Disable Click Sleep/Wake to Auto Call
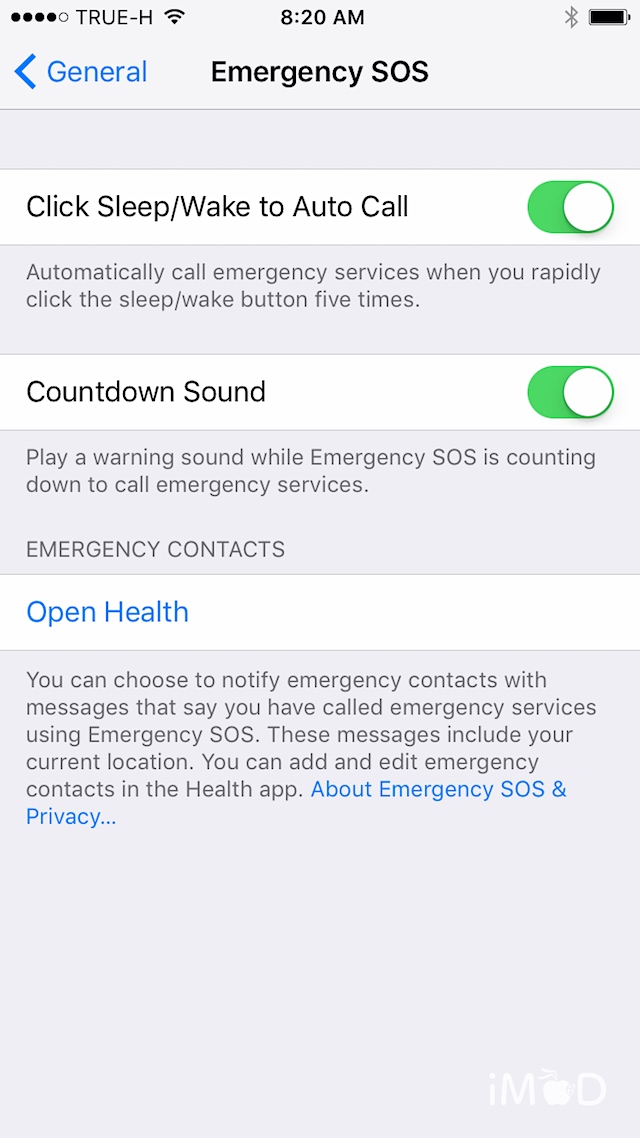The width and height of the screenshot is (640, 1138). coord(570,207)
